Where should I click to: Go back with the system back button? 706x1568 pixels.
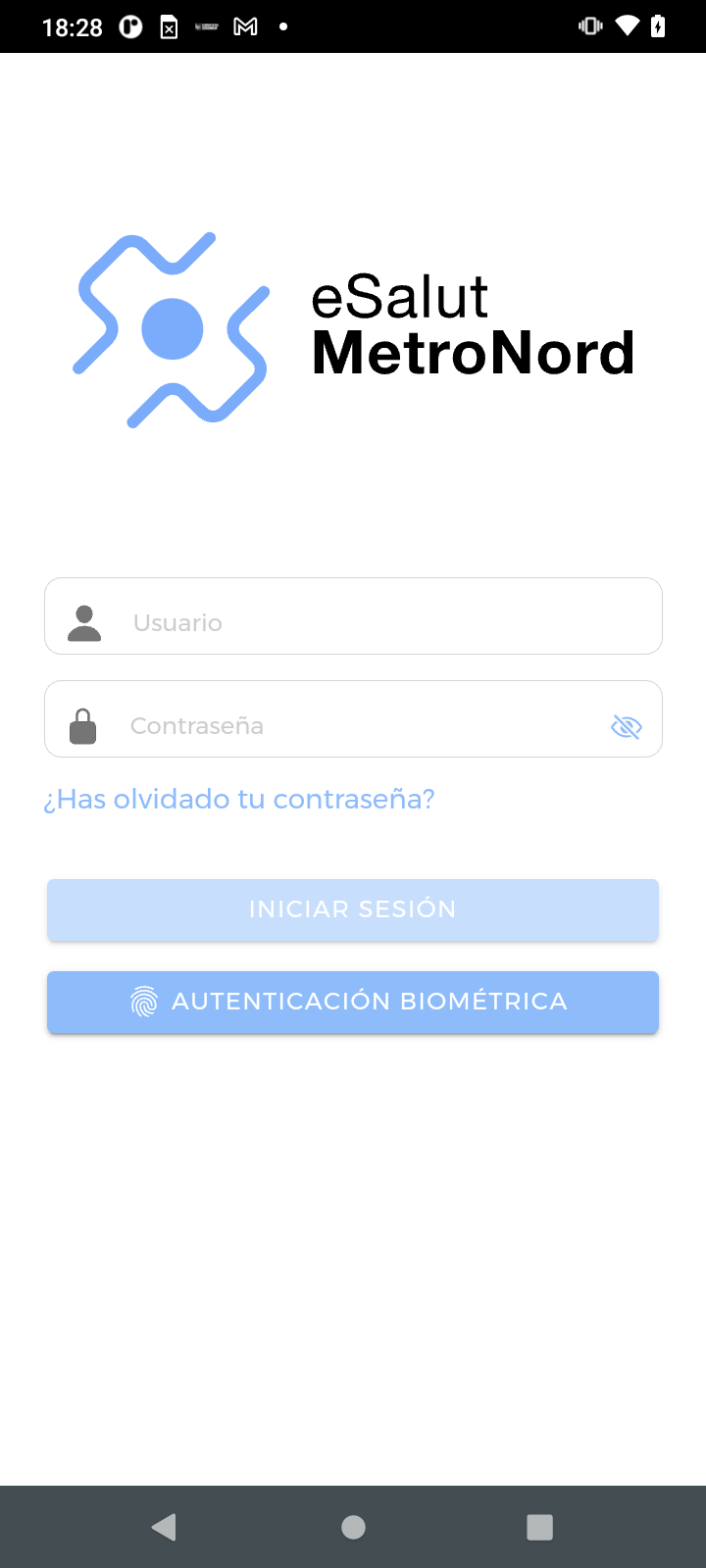tap(165, 1527)
